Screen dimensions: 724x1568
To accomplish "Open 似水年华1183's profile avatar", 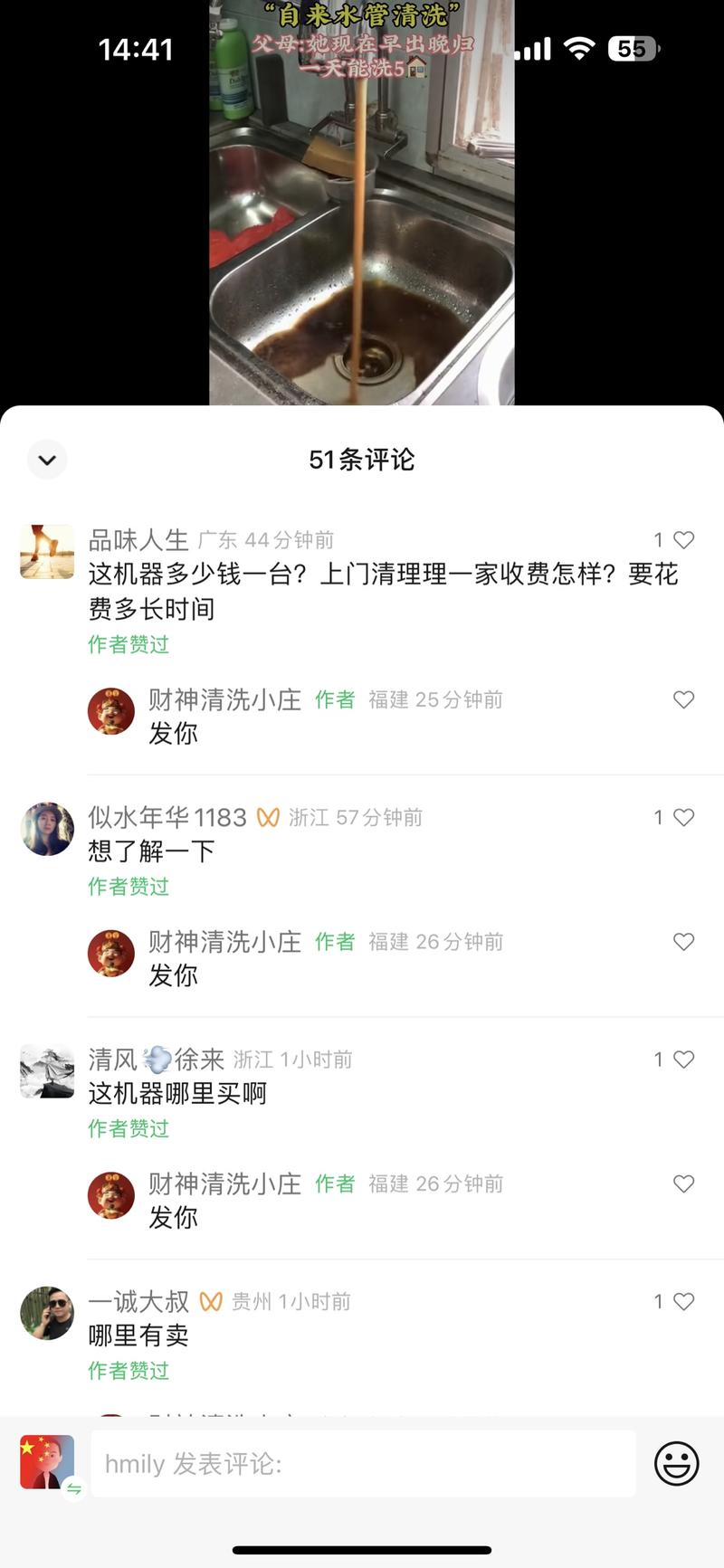I will click(47, 828).
